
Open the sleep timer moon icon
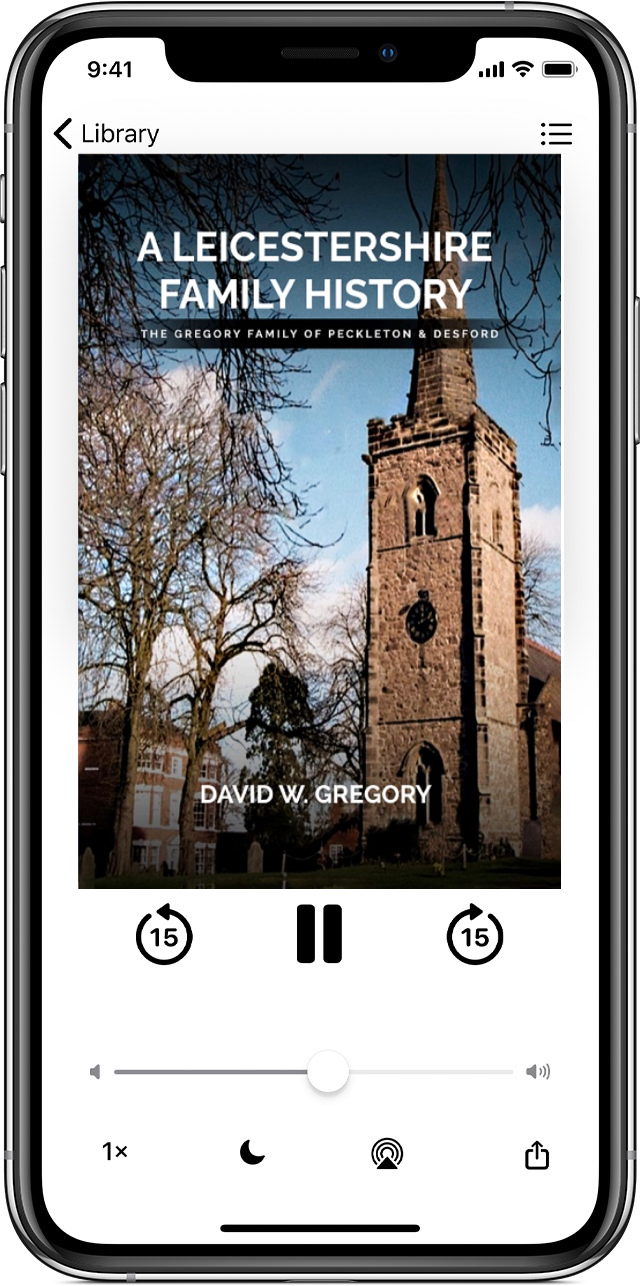[x=253, y=1154]
